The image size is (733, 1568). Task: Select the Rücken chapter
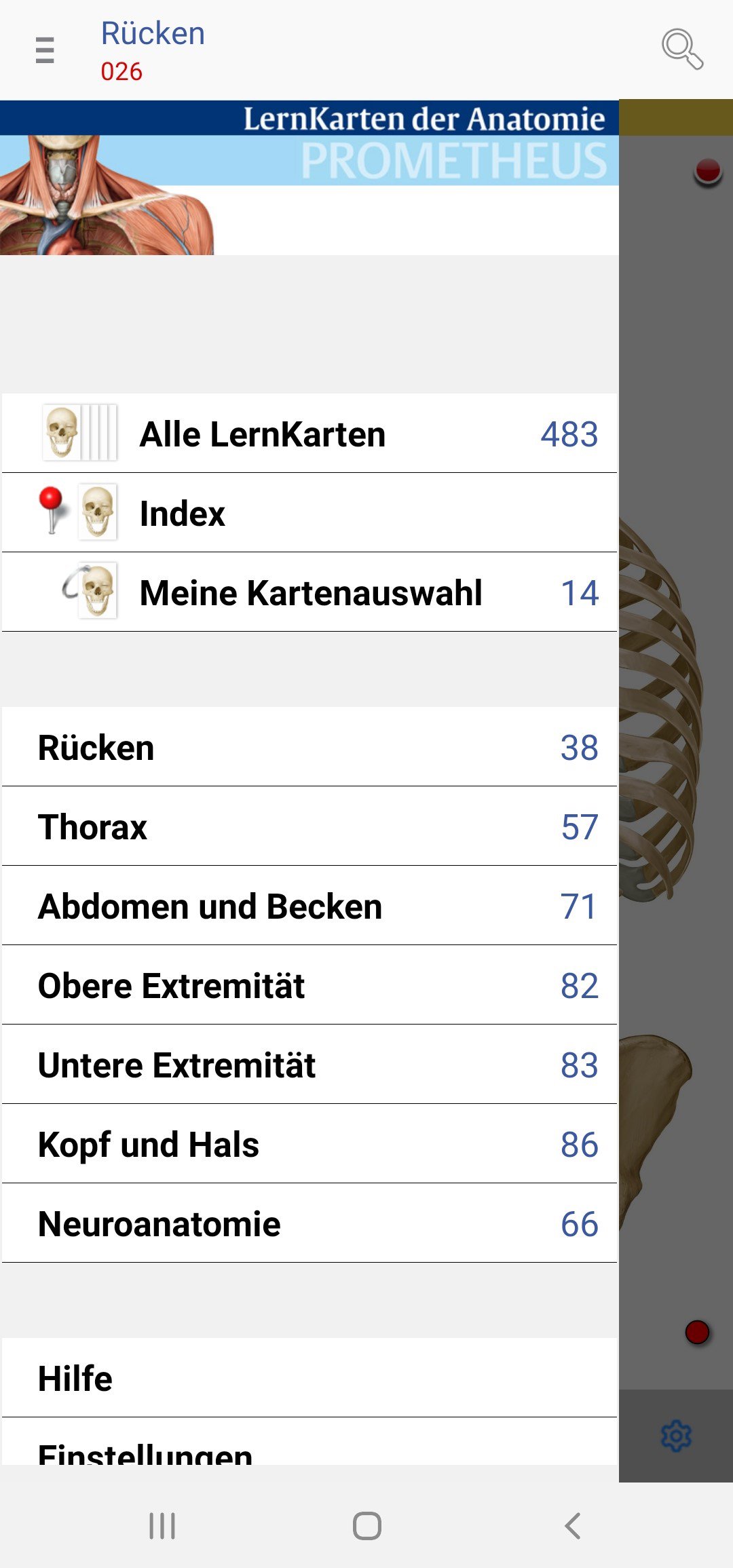[309, 747]
